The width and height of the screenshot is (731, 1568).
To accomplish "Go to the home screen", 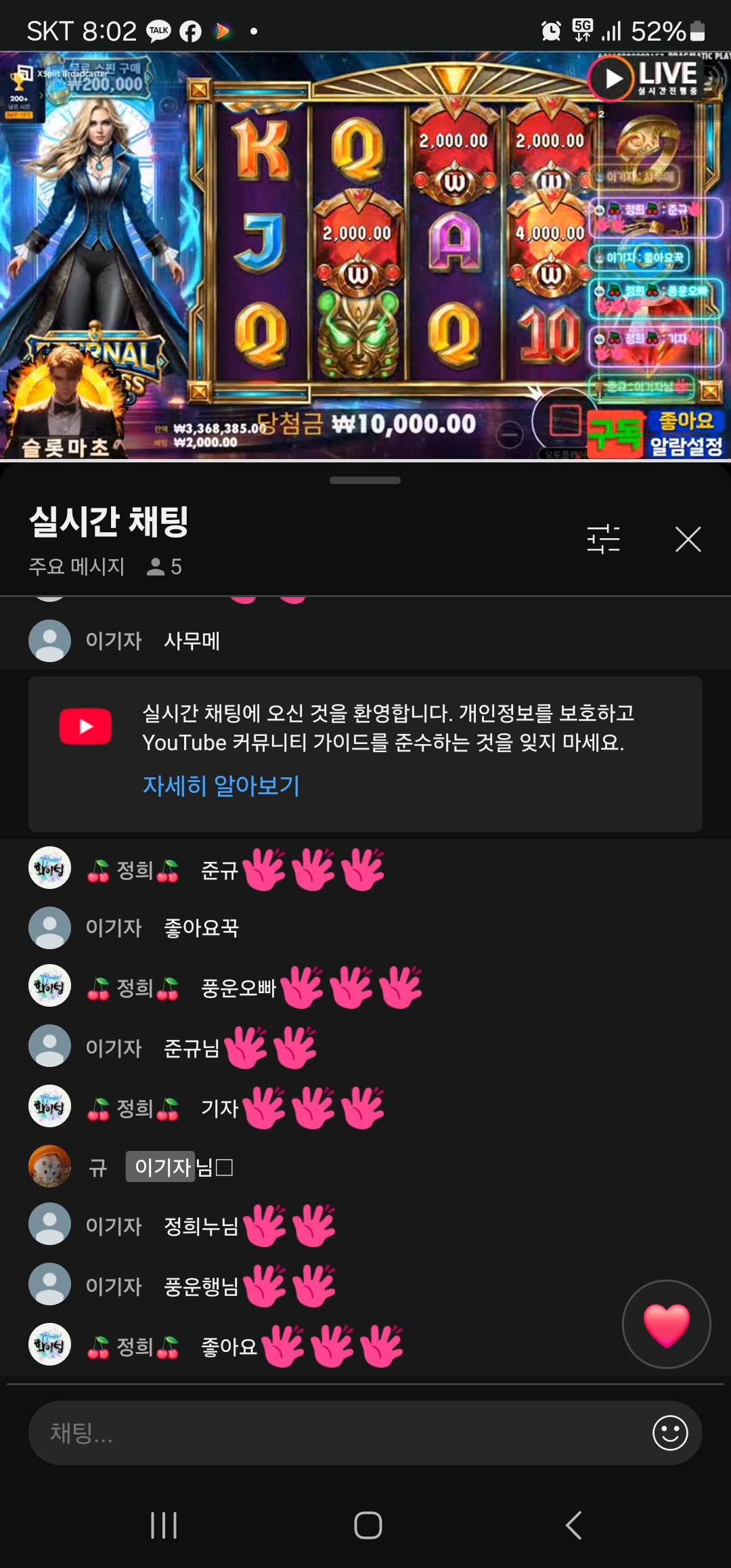I will point(368,1525).
